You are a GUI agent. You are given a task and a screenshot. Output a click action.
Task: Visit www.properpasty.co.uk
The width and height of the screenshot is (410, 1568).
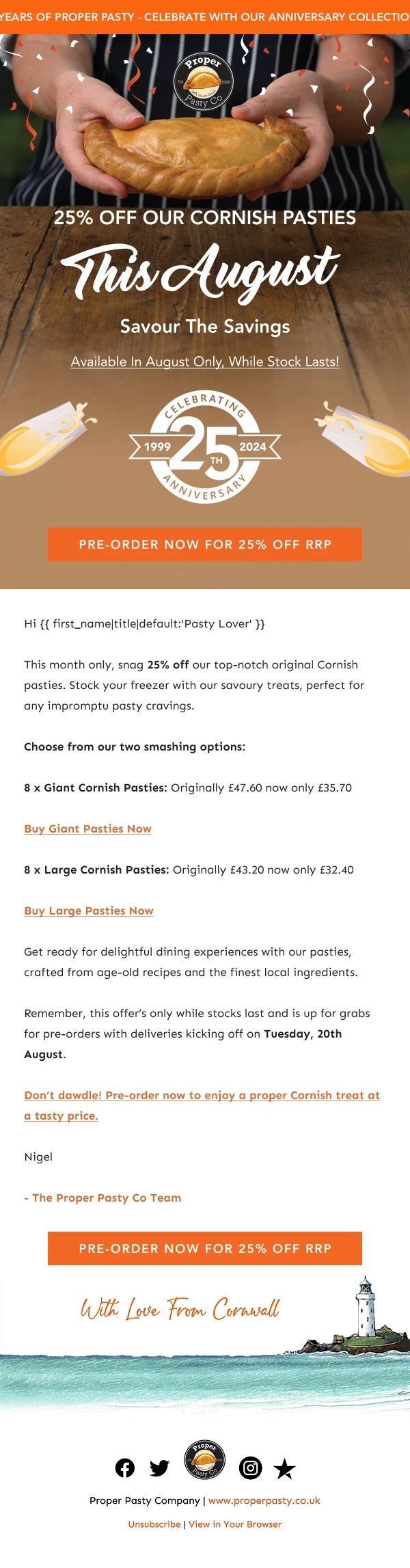click(x=264, y=1500)
